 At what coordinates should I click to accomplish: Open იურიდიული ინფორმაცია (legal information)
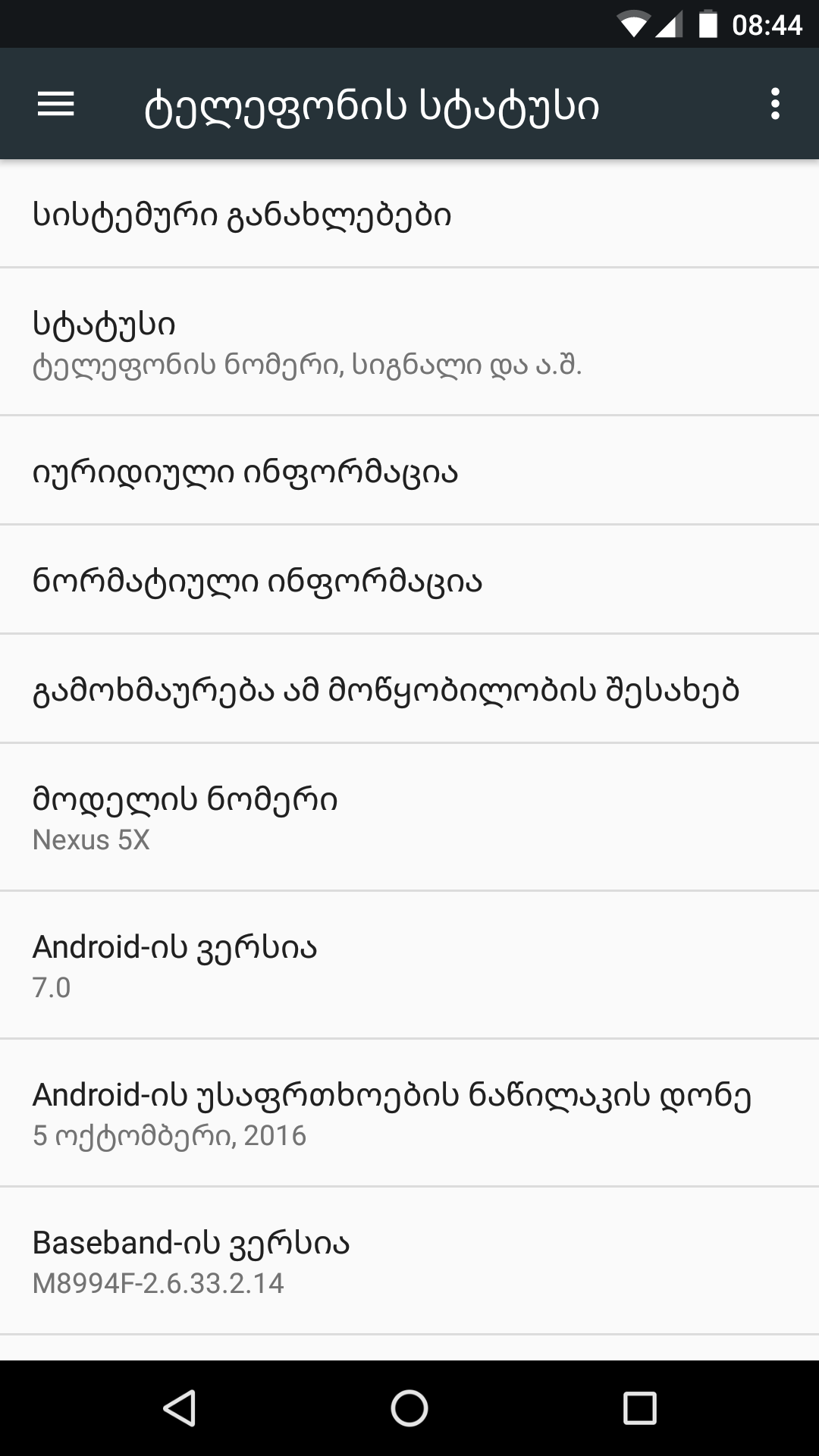[x=409, y=472]
